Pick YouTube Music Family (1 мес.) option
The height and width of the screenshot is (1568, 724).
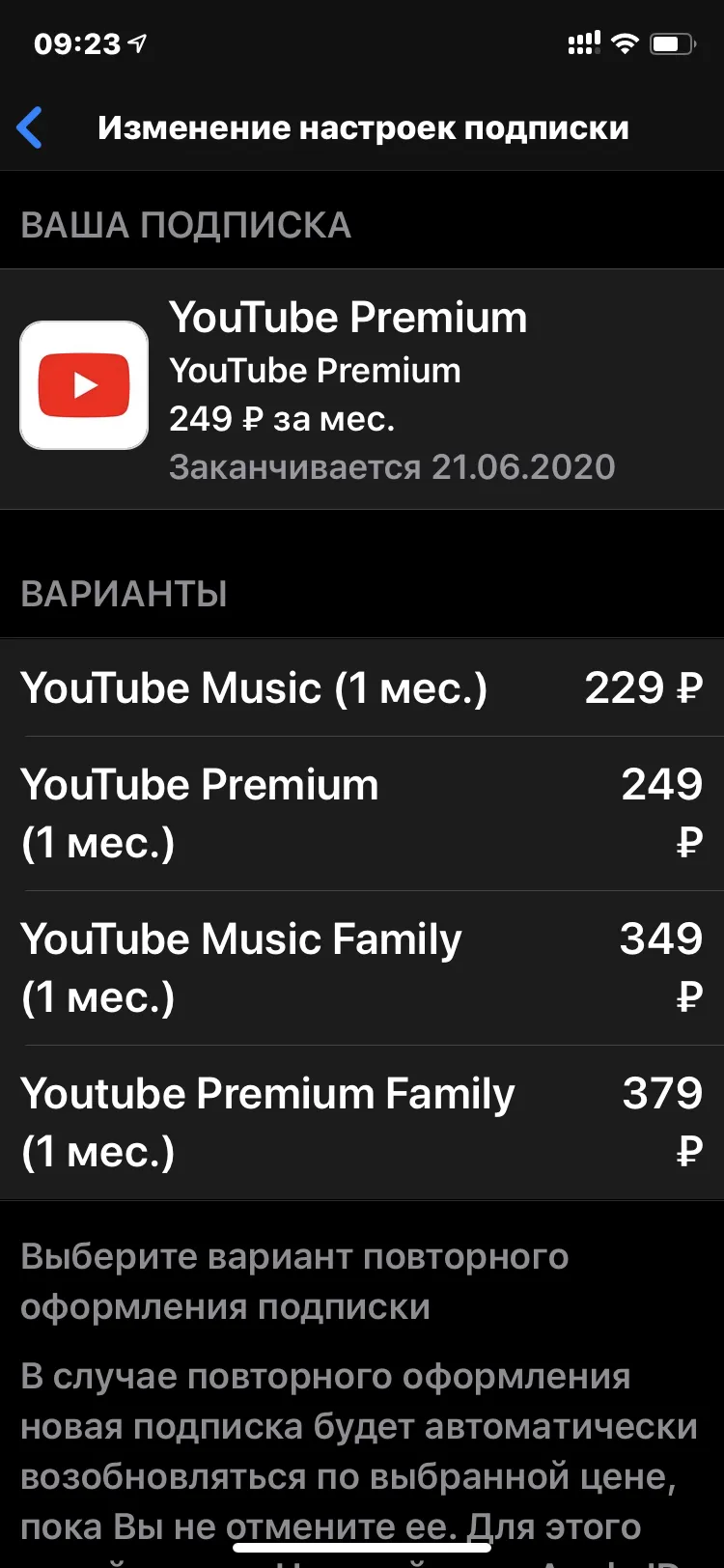pos(362,967)
